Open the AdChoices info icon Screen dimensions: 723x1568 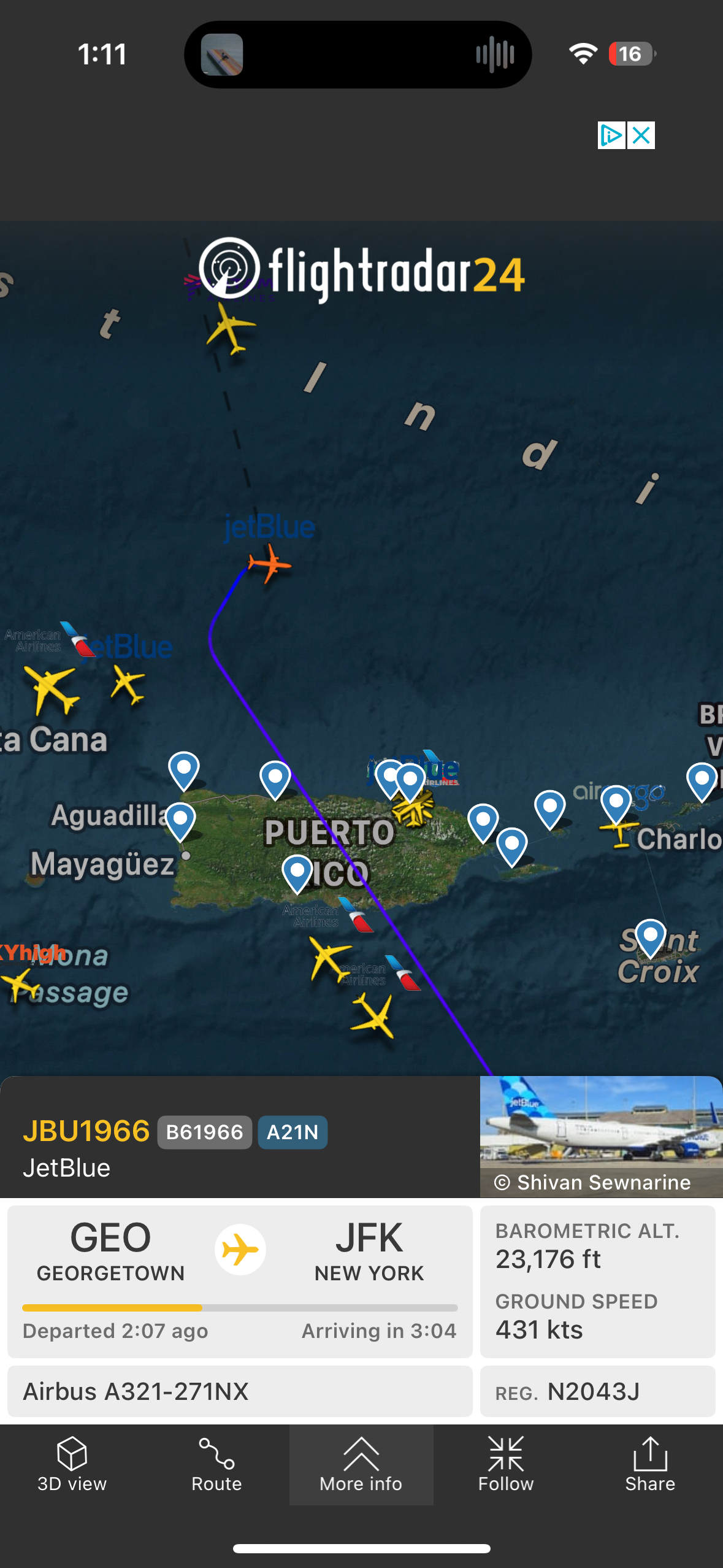(x=611, y=136)
